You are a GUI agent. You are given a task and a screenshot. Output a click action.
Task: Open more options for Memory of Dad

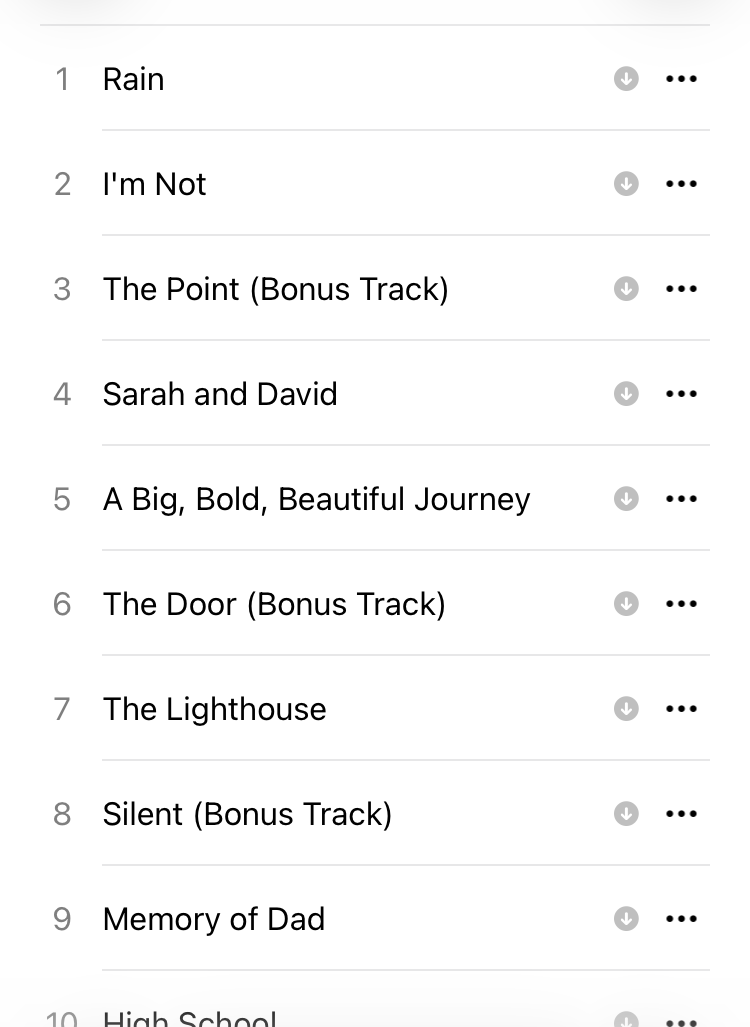[x=681, y=919]
